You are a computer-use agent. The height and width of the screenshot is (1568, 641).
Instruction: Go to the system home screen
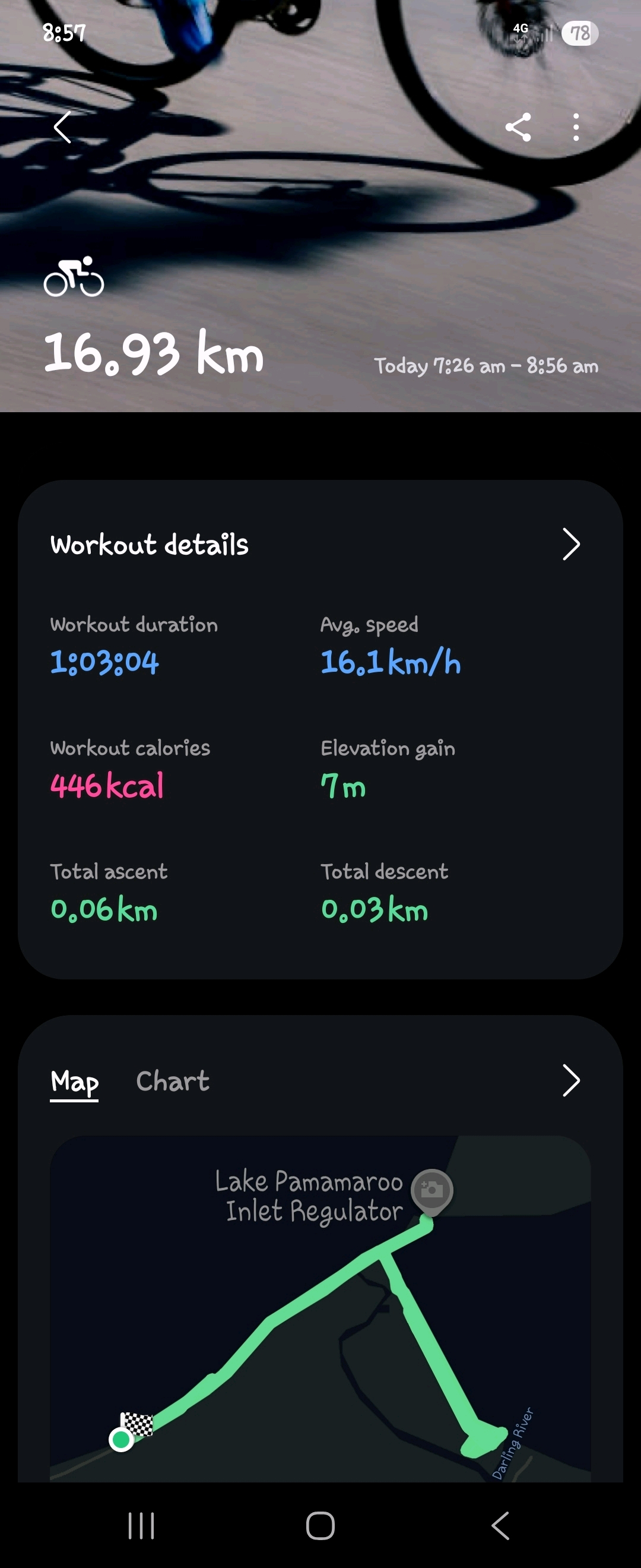[320, 1525]
